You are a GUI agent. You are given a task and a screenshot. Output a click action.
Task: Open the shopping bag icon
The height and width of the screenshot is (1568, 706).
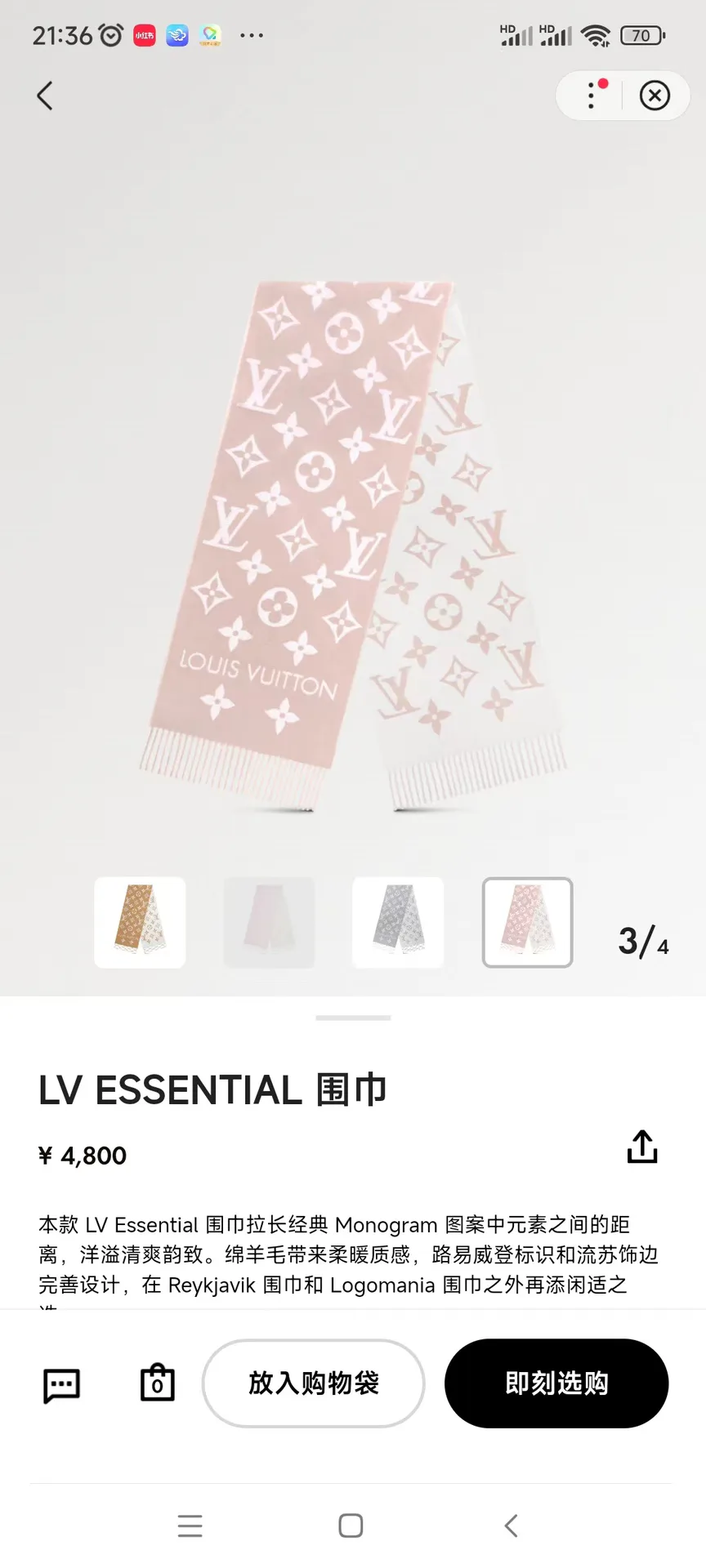(x=158, y=1383)
